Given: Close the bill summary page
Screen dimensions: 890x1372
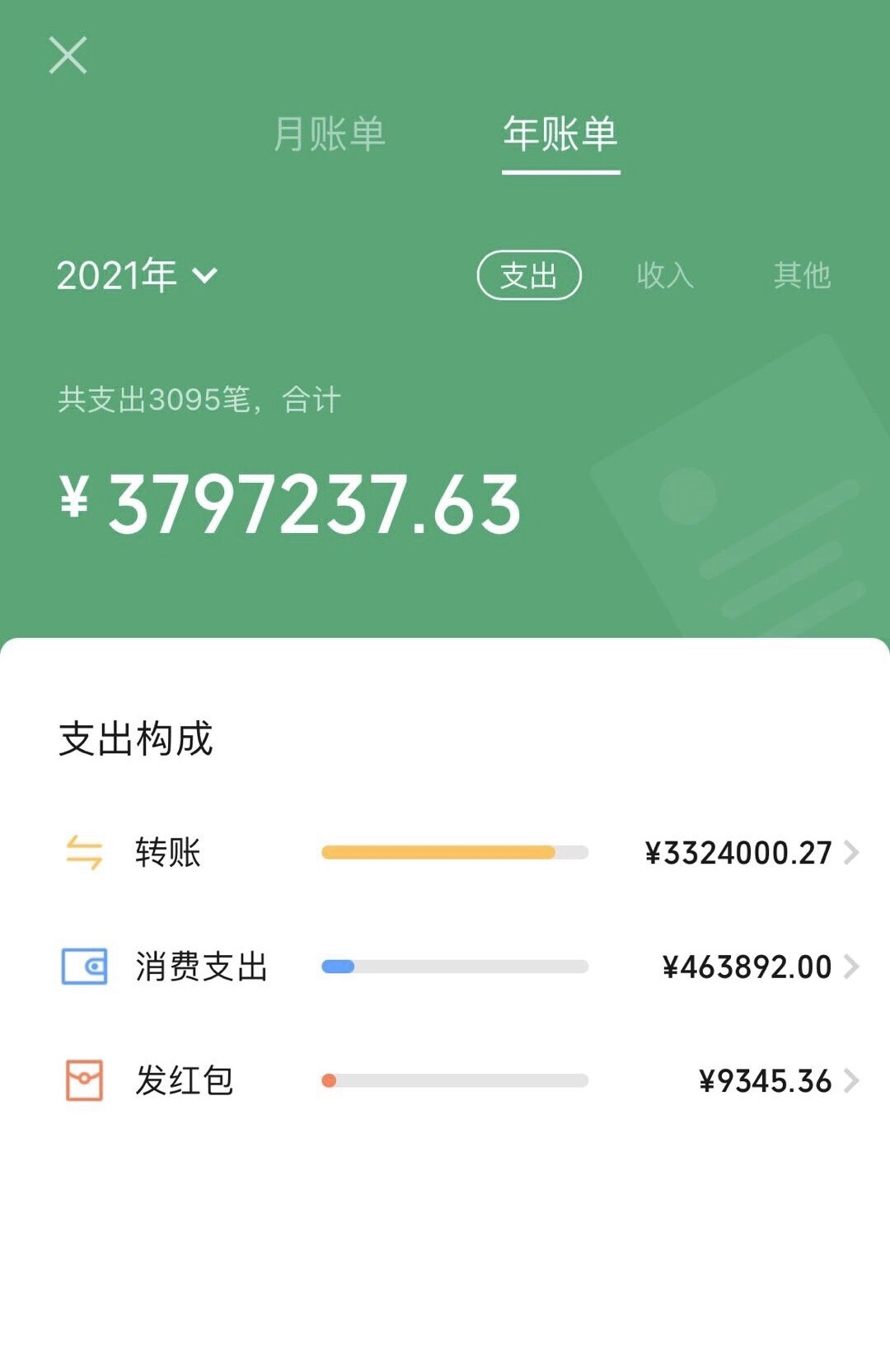Looking at the screenshot, I should click(x=68, y=55).
